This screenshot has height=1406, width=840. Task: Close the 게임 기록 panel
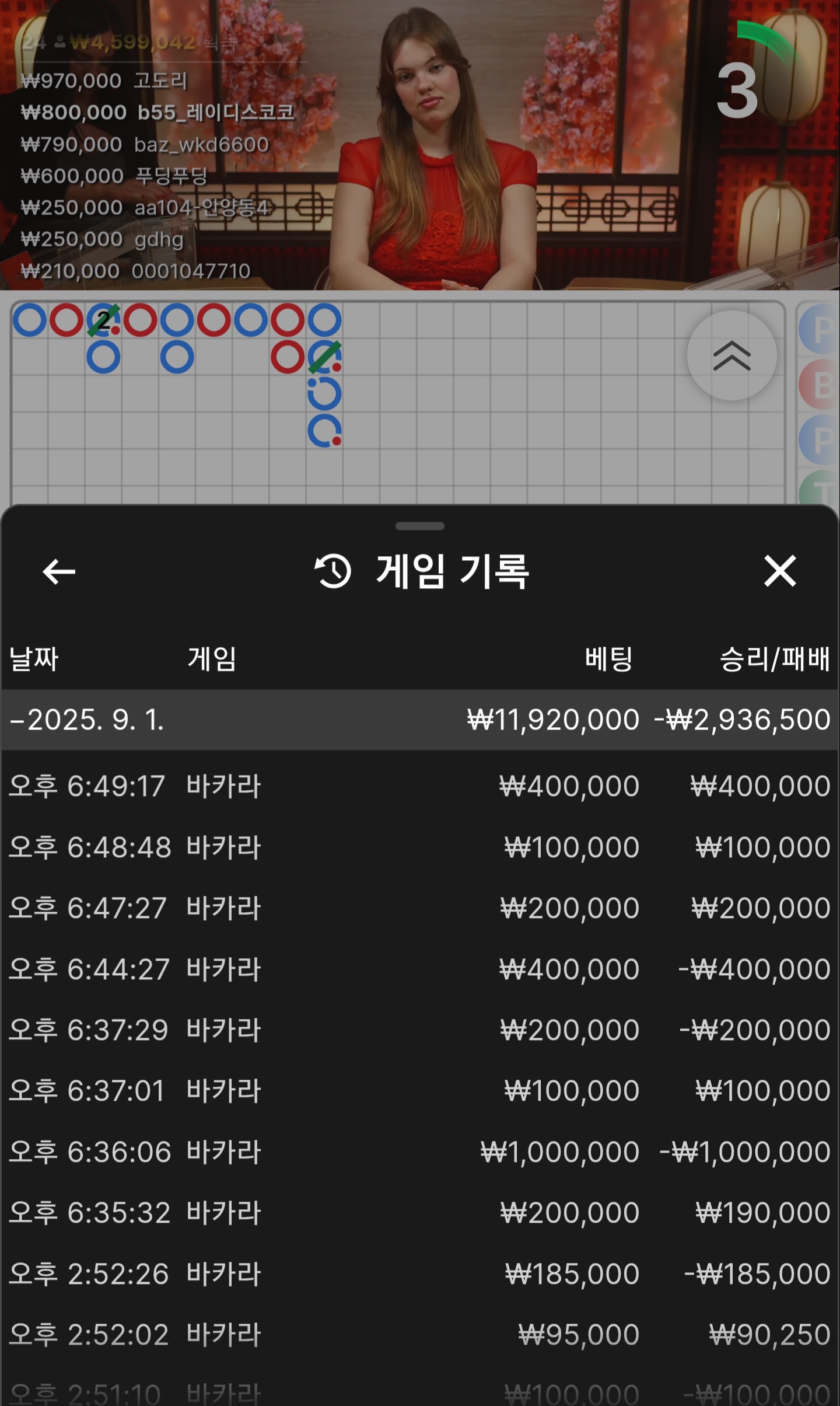pyautogui.click(x=779, y=571)
